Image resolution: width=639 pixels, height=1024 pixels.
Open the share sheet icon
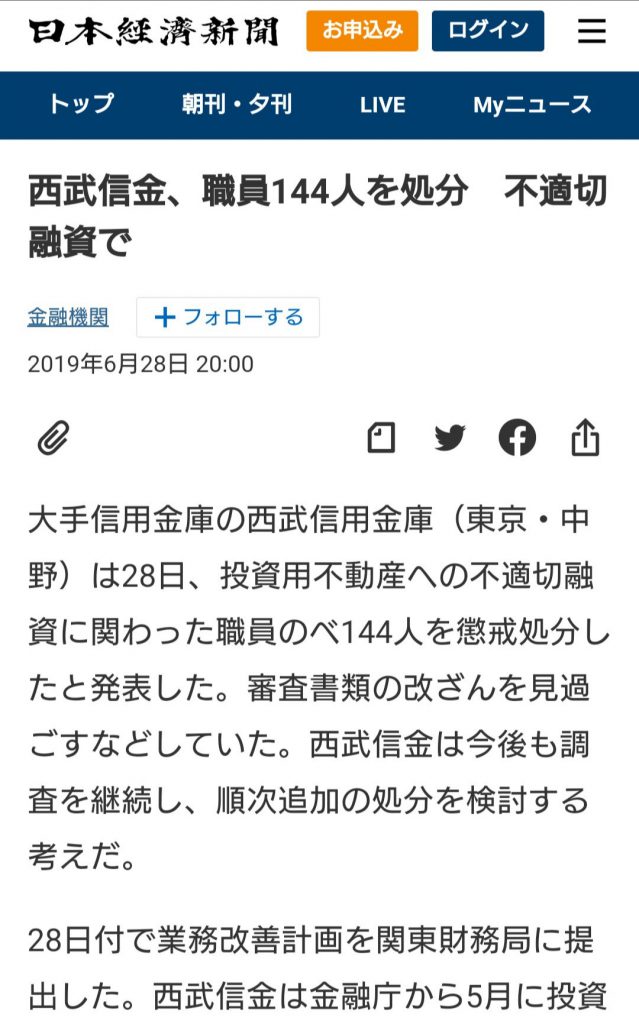click(585, 437)
